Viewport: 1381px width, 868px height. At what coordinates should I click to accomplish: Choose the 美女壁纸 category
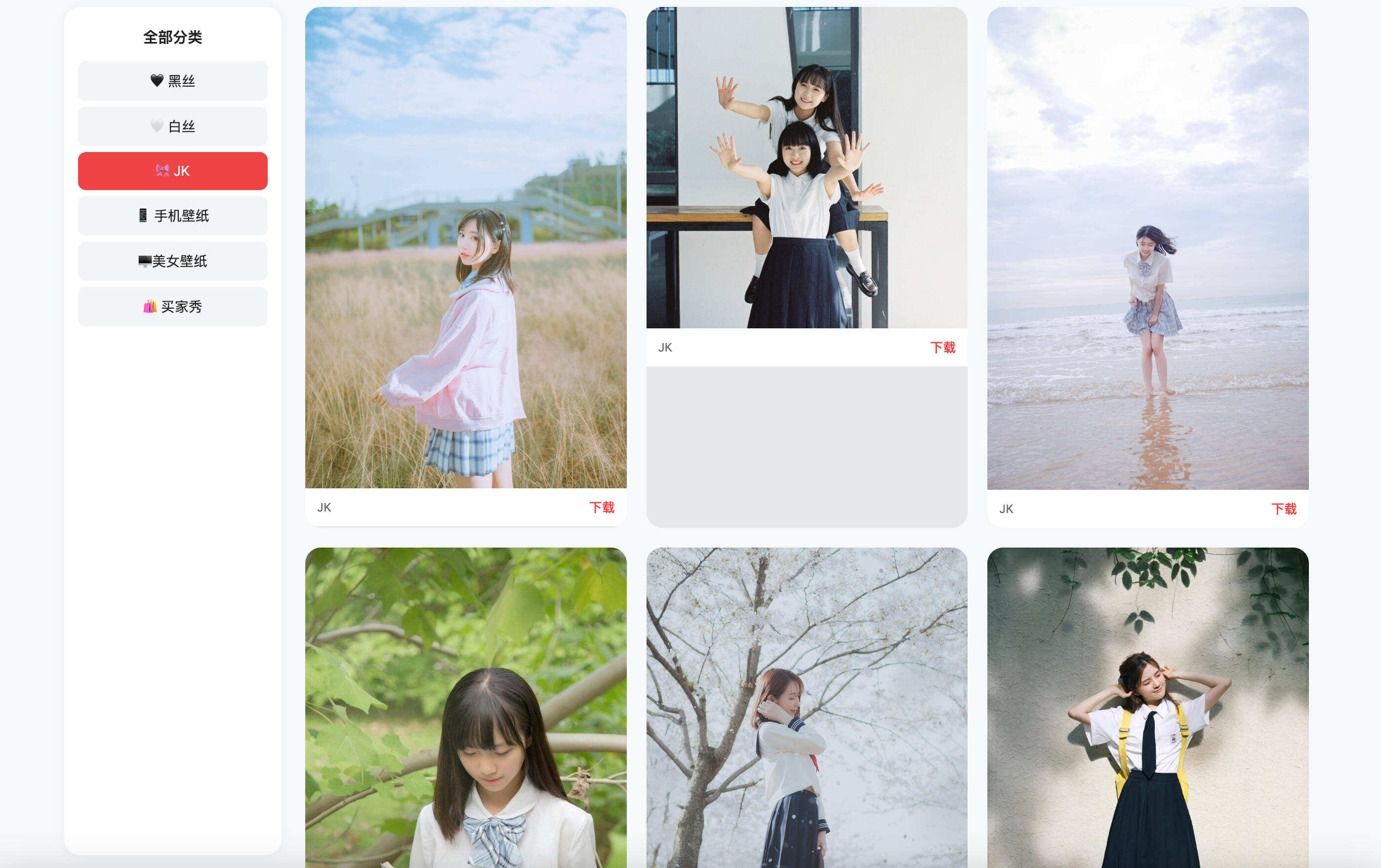[x=173, y=261]
